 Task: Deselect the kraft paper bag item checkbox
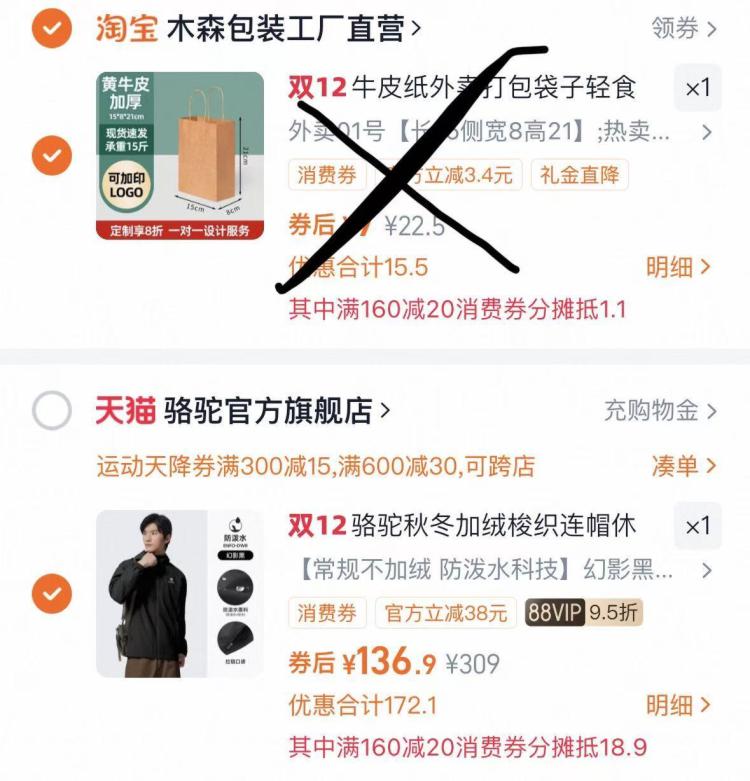[x=51, y=155]
